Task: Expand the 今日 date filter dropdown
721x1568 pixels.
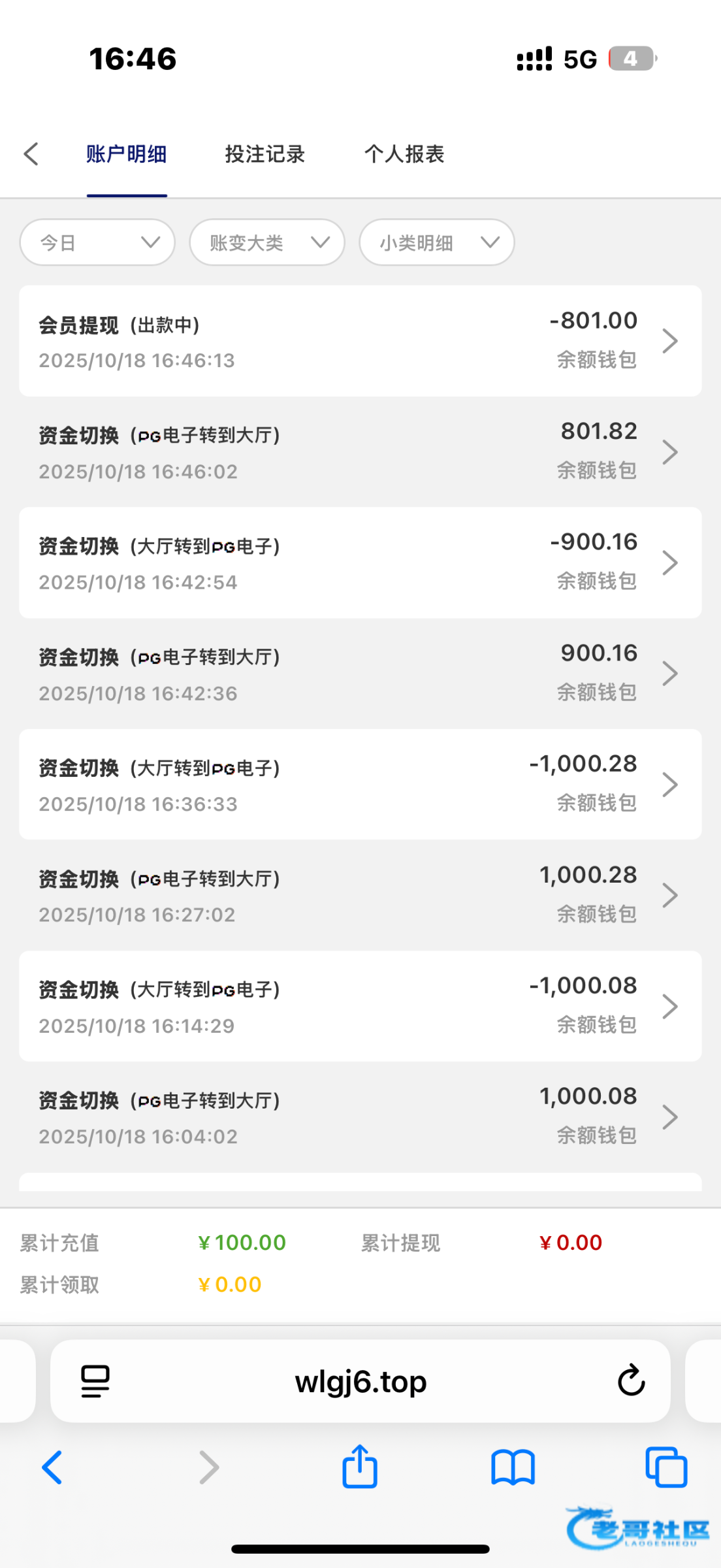Action: (97, 242)
